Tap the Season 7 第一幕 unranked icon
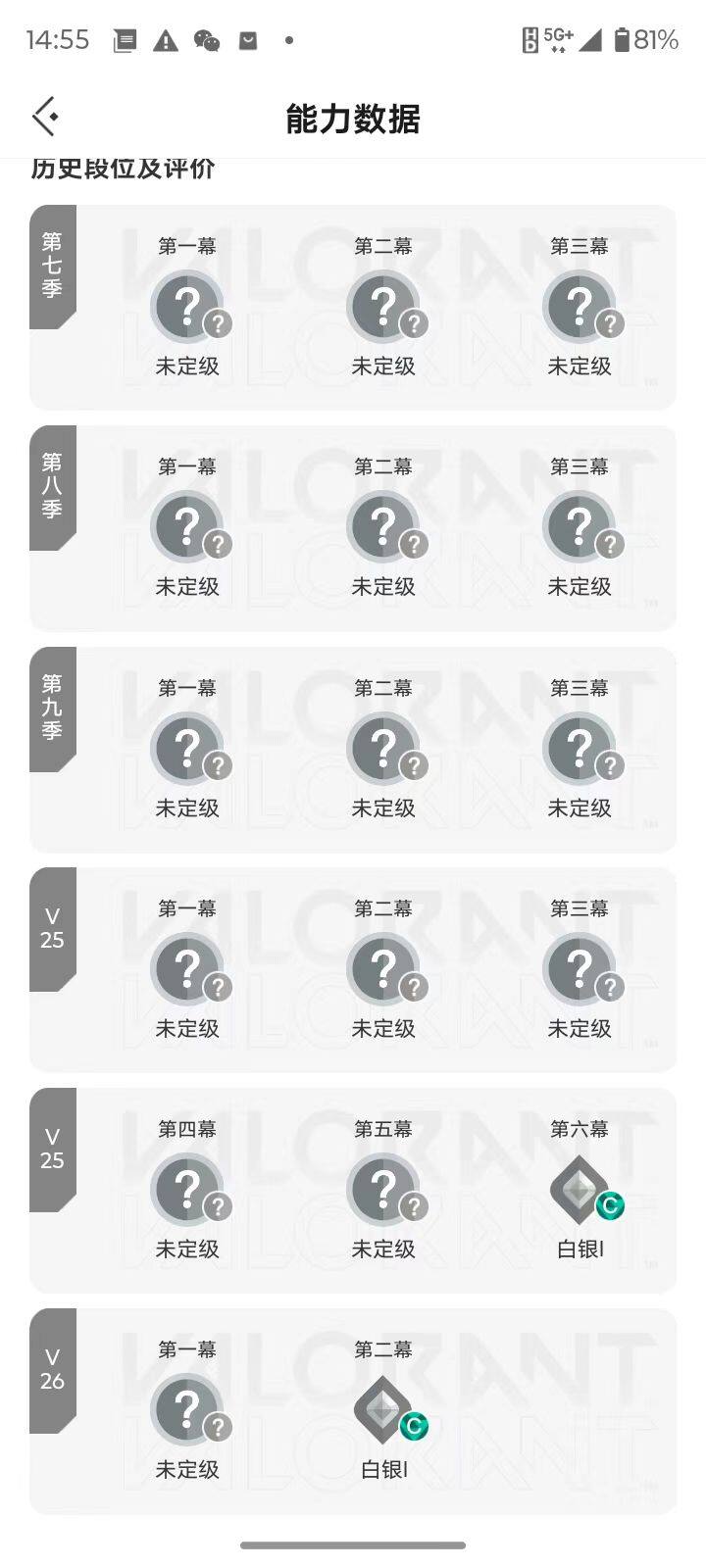 pyautogui.click(x=187, y=304)
